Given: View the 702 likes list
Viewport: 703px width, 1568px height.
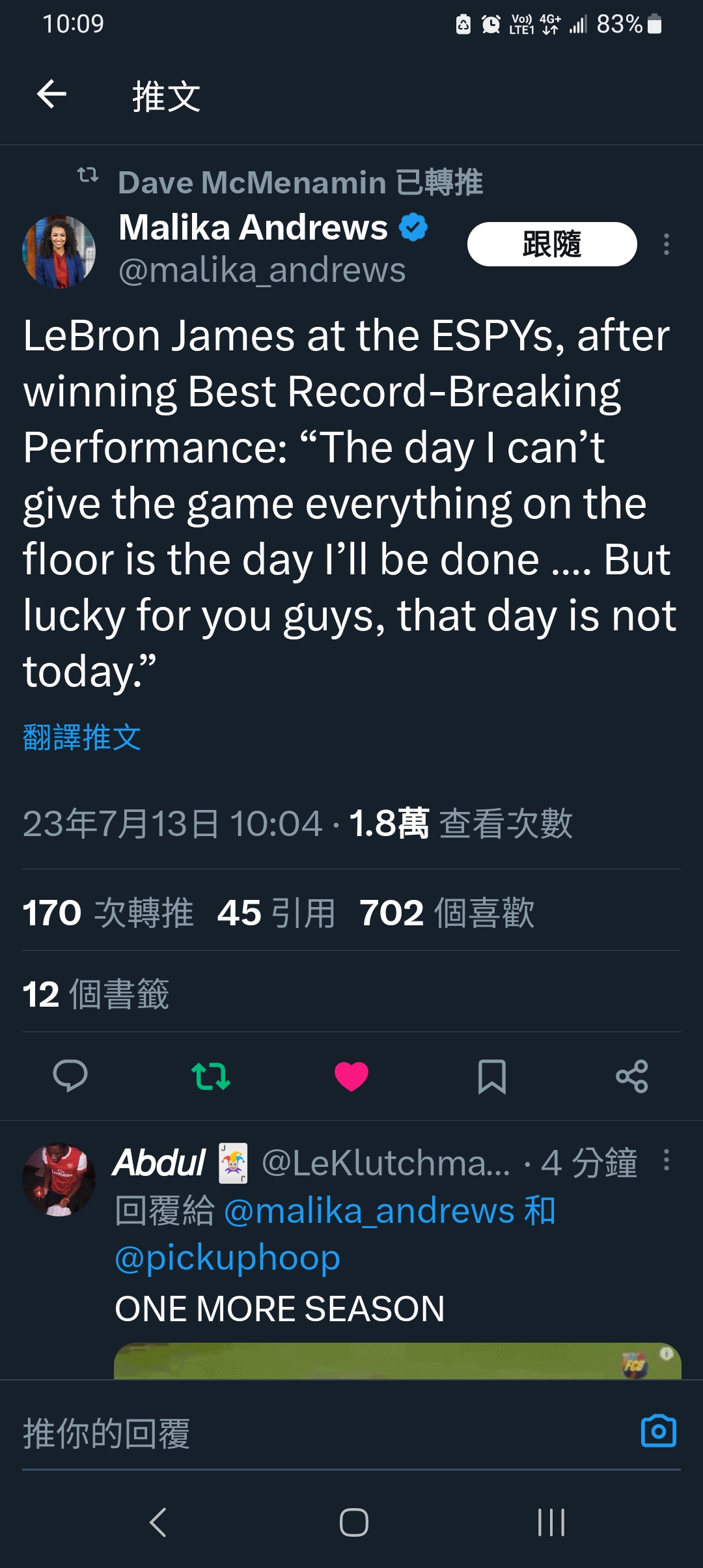Looking at the screenshot, I should pyautogui.click(x=447, y=912).
